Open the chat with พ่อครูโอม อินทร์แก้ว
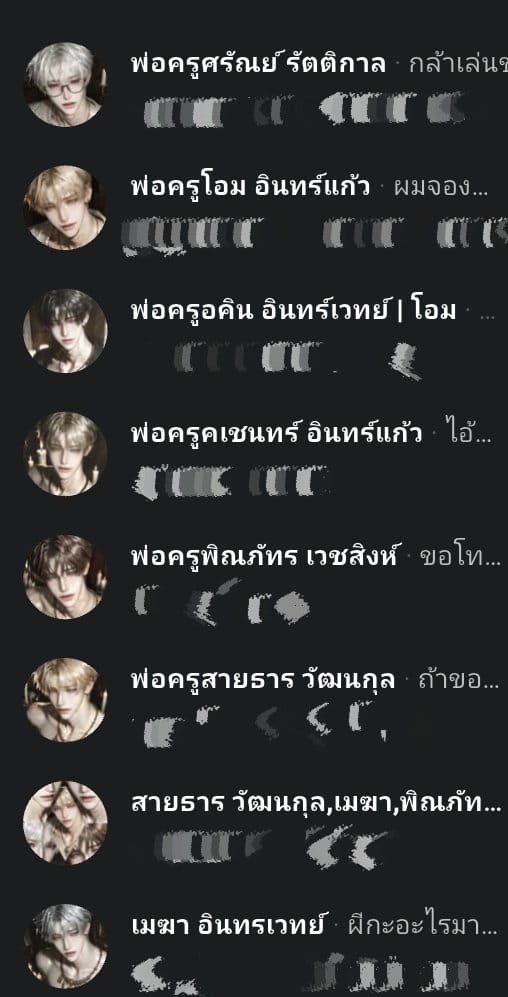This screenshot has height=997, width=508. (x=254, y=207)
